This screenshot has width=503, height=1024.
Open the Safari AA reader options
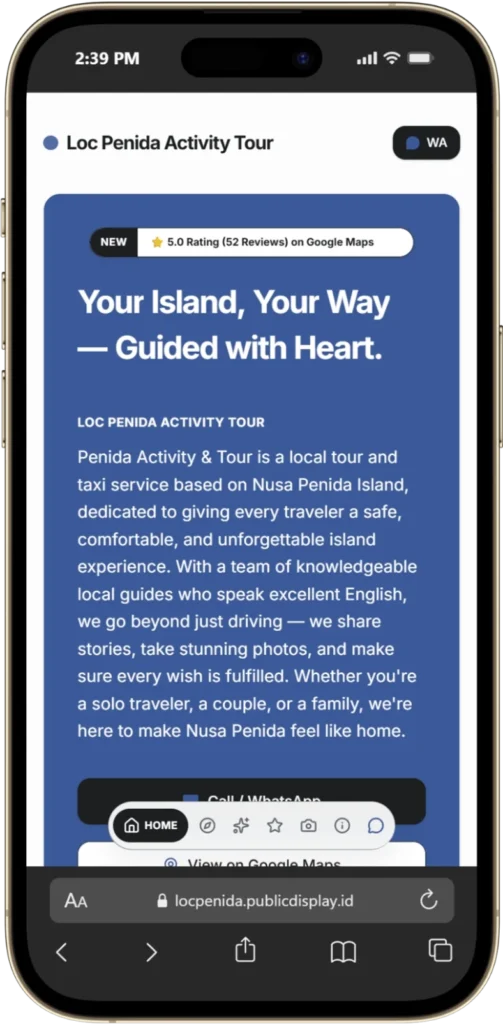coord(76,901)
